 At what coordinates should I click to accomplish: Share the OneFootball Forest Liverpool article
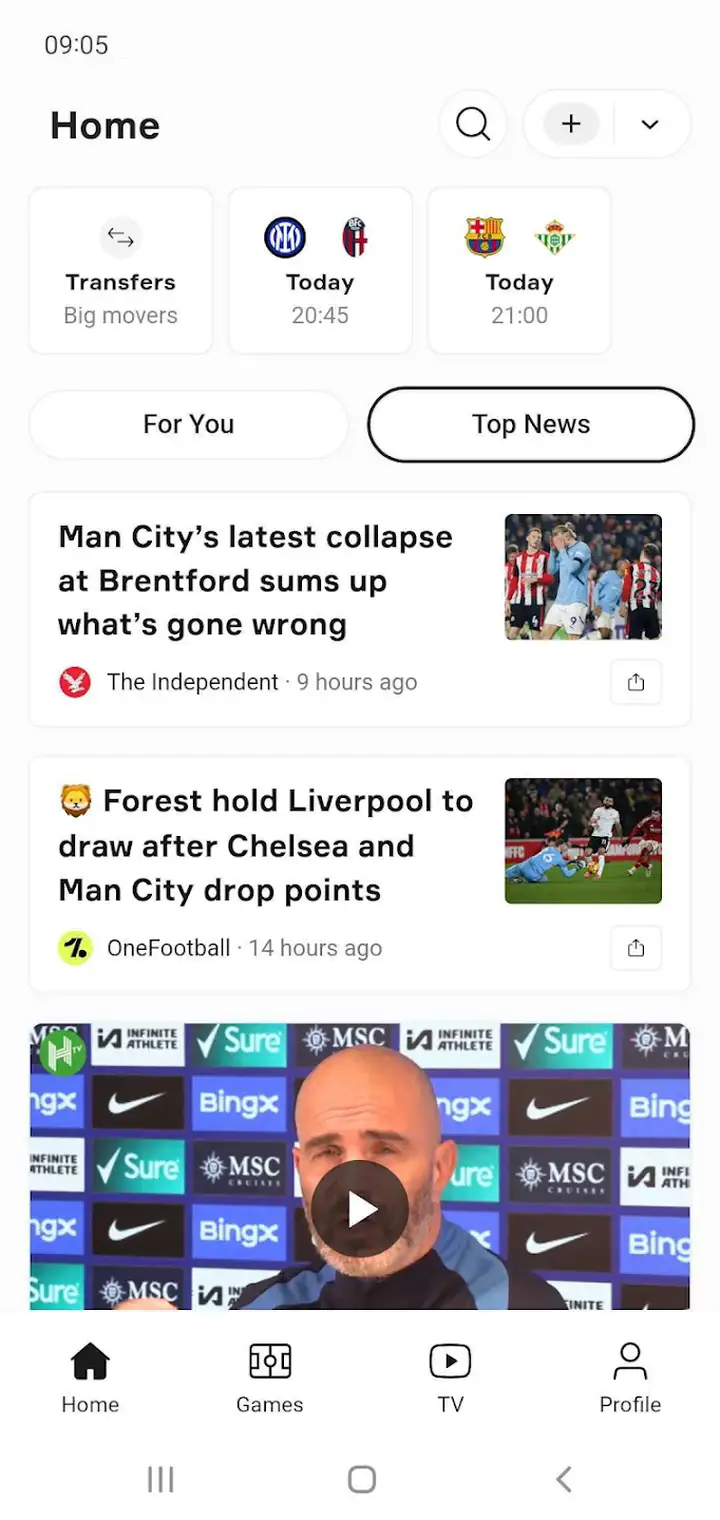pyautogui.click(x=636, y=948)
